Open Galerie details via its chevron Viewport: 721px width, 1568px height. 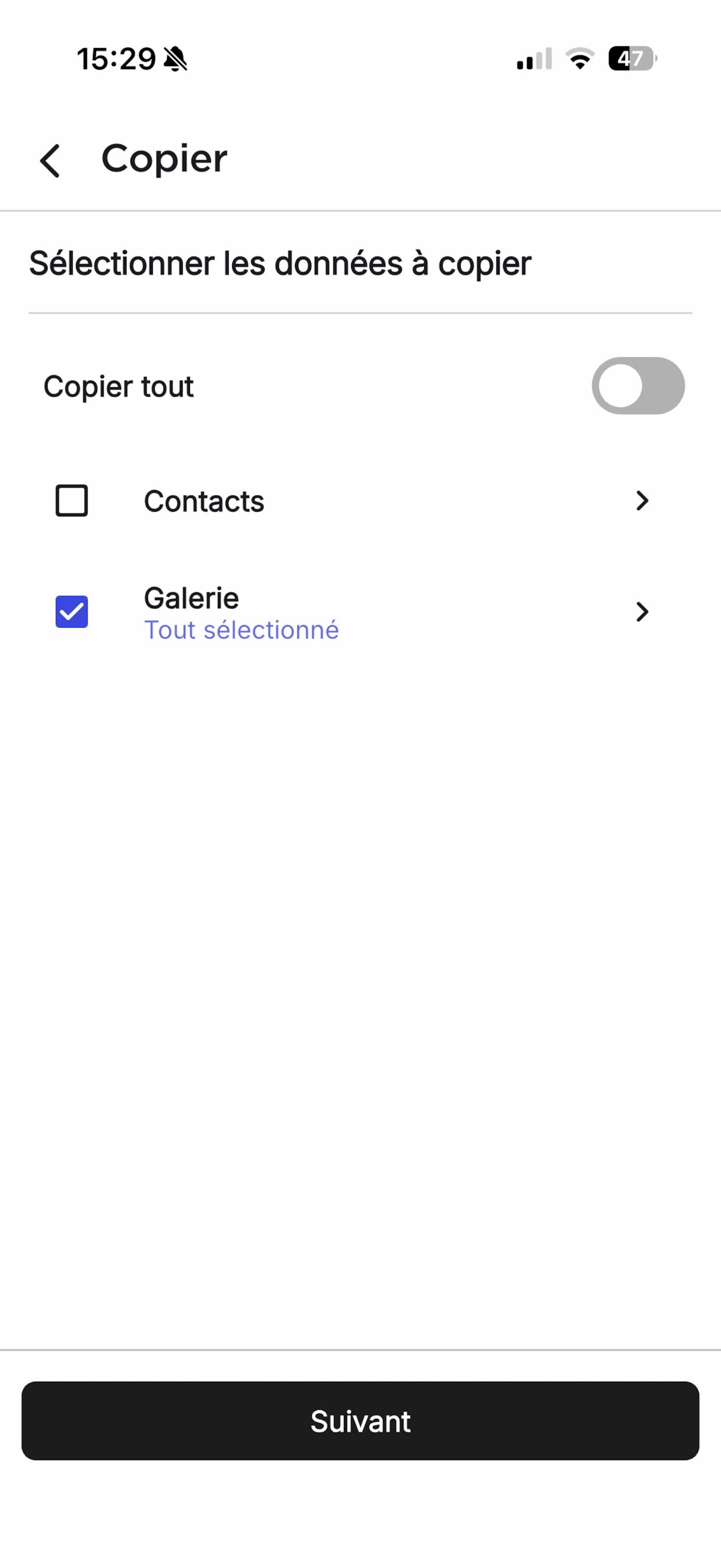[642, 611]
